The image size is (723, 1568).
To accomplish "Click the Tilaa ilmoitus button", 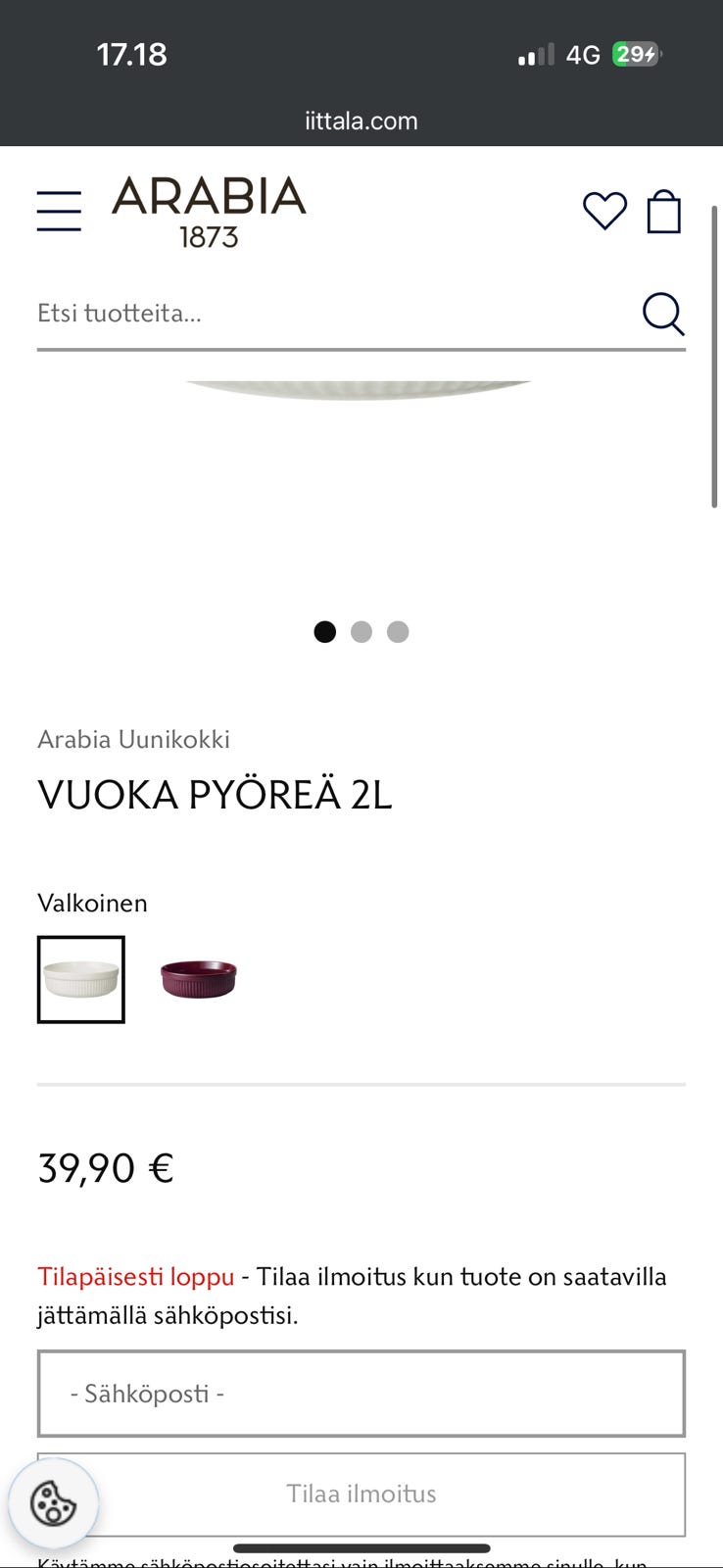I will point(361,1494).
